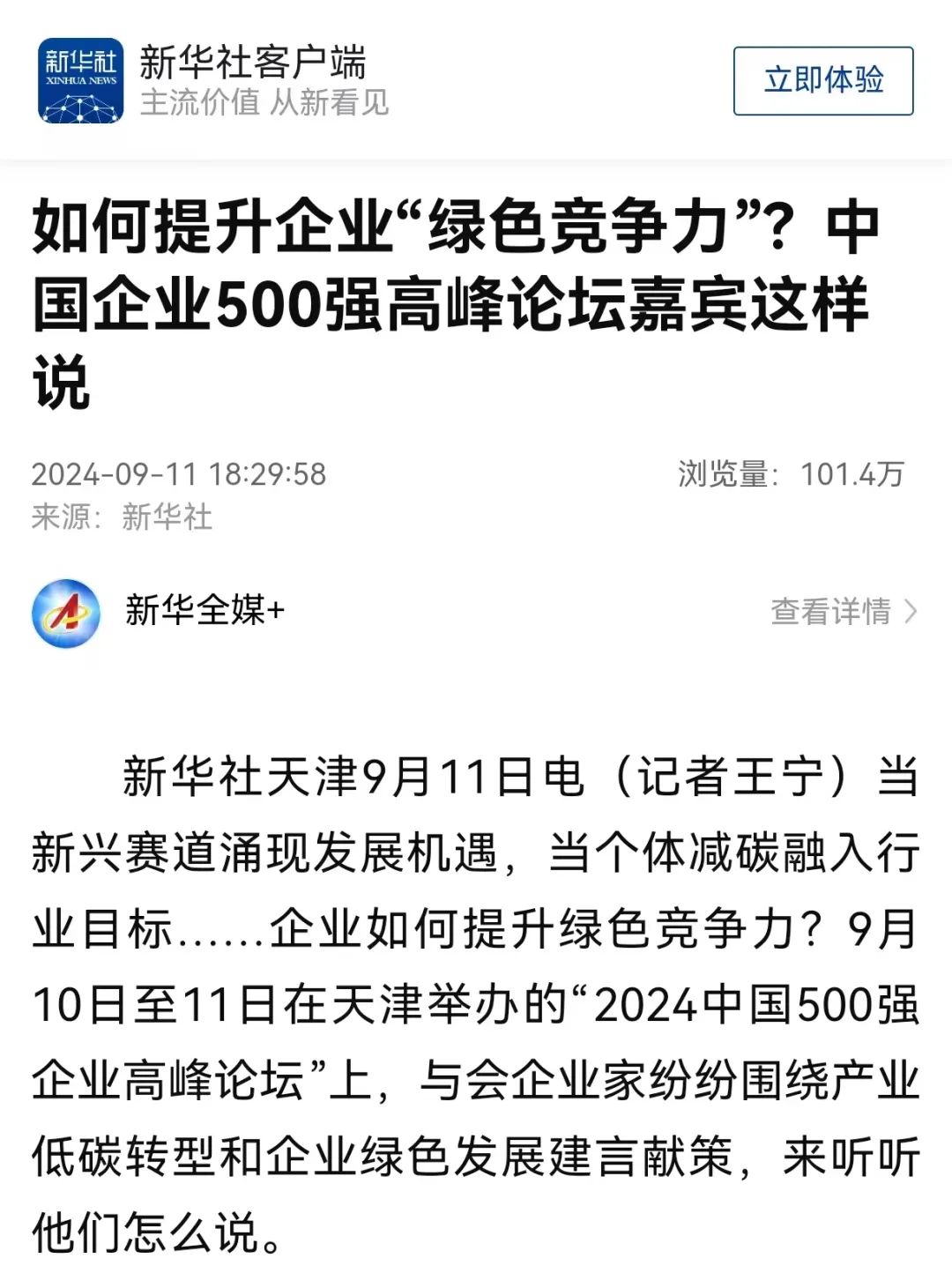Open the 新华全媒+ account profile
Screen dimensions: 952x1288
205,610
